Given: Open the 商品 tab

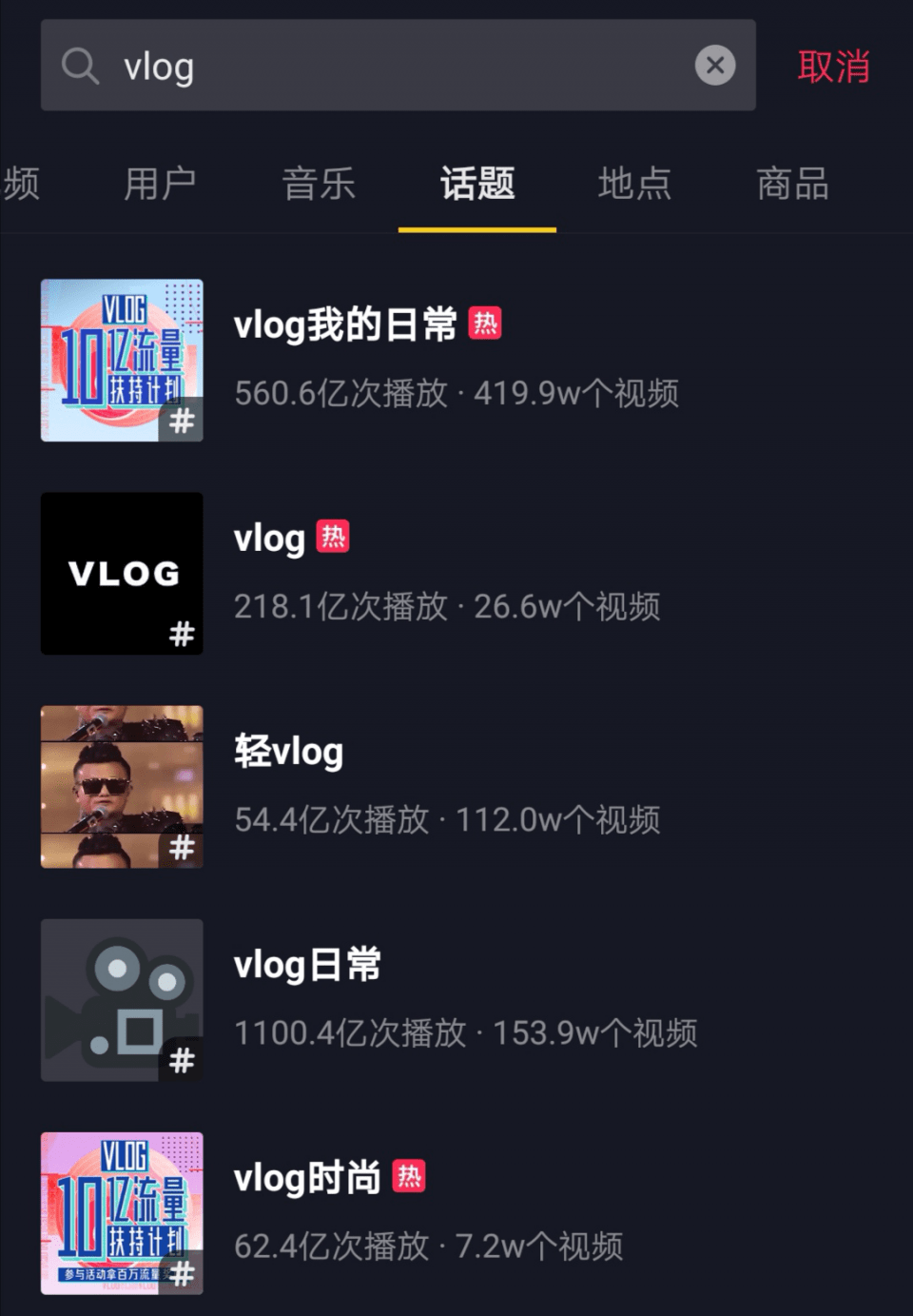Looking at the screenshot, I should pos(792,184).
